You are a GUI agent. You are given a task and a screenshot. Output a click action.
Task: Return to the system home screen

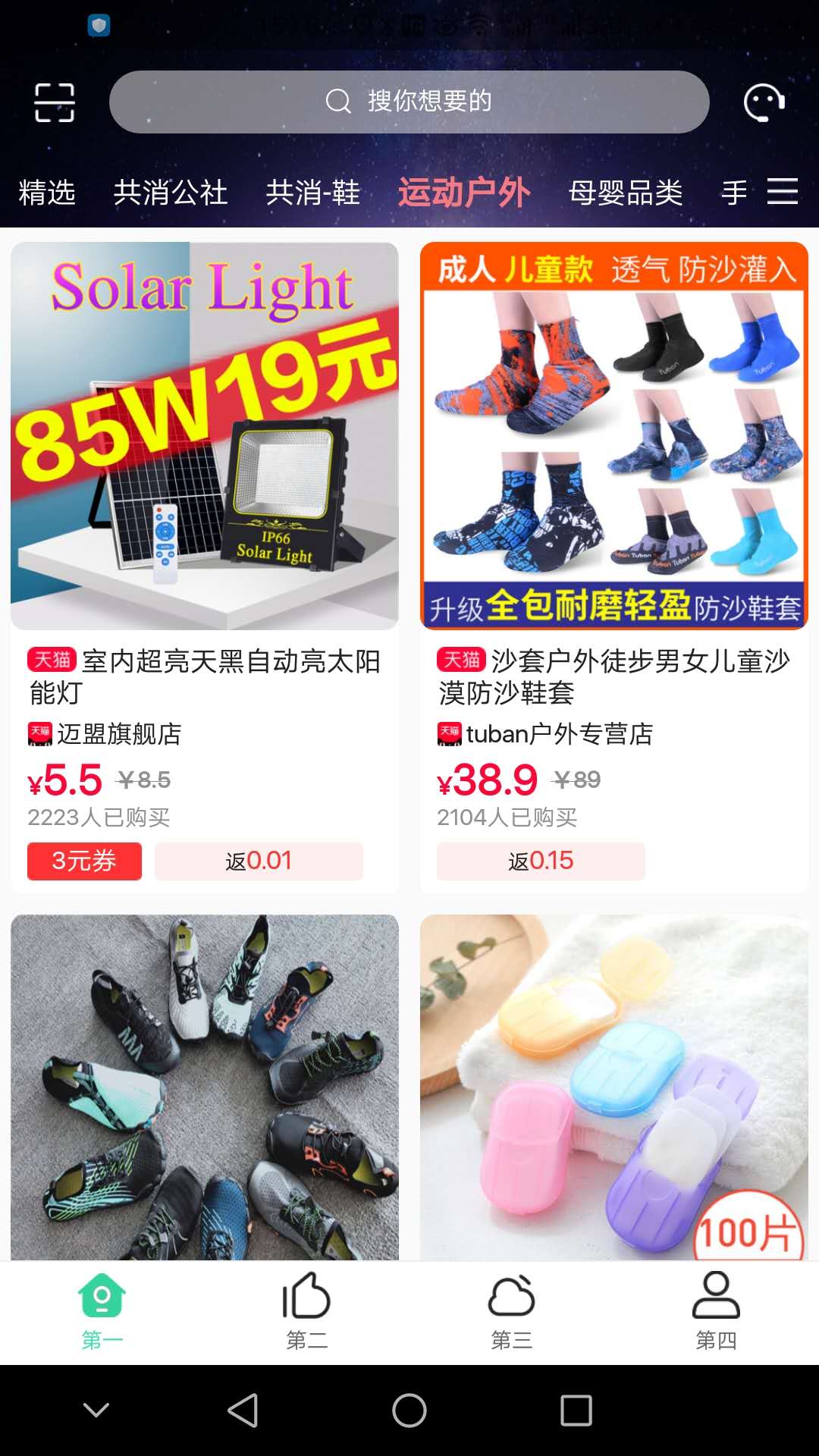click(409, 1410)
